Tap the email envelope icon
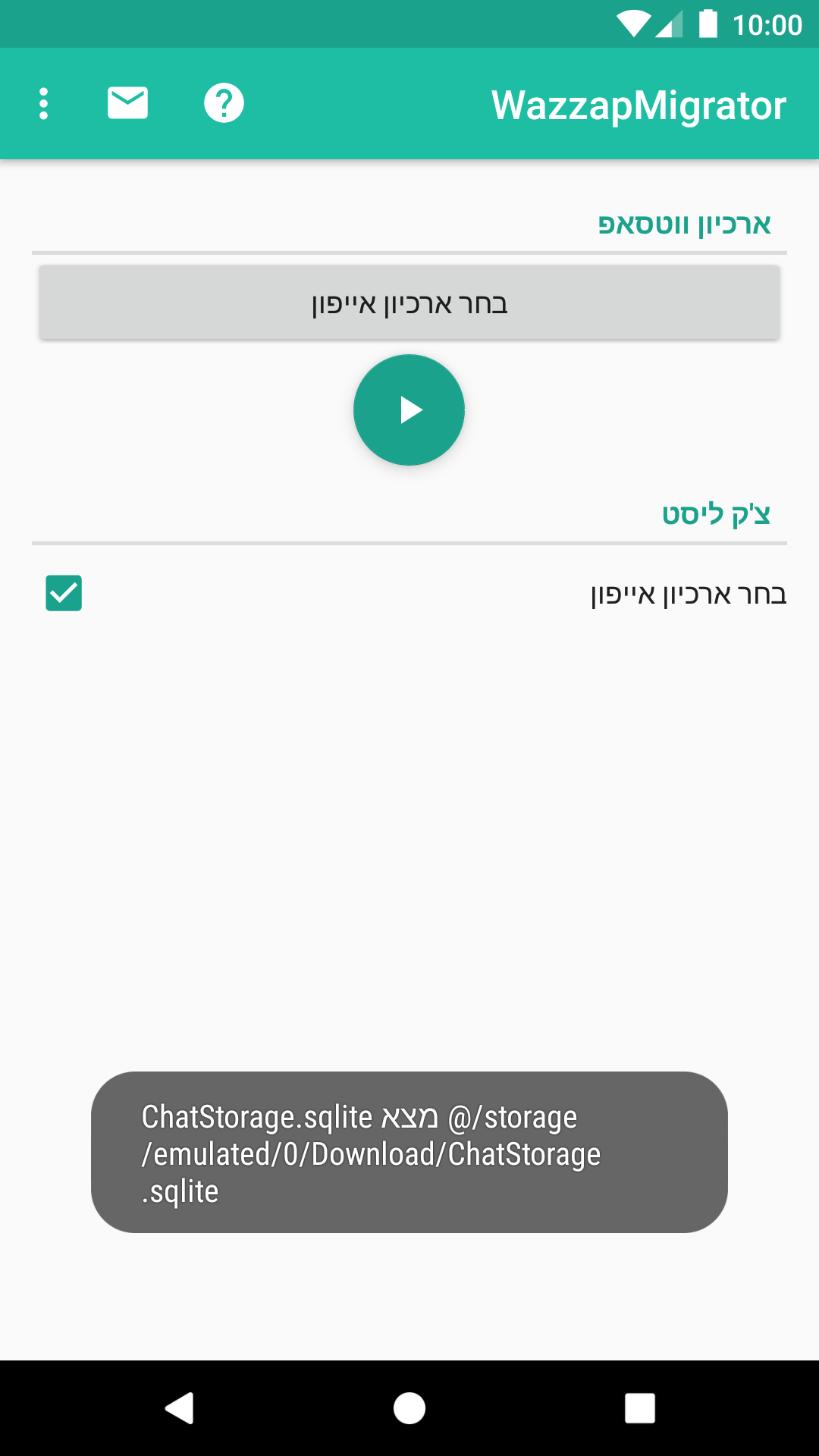This screenshot has height=1456, width=819. (127, 103)
